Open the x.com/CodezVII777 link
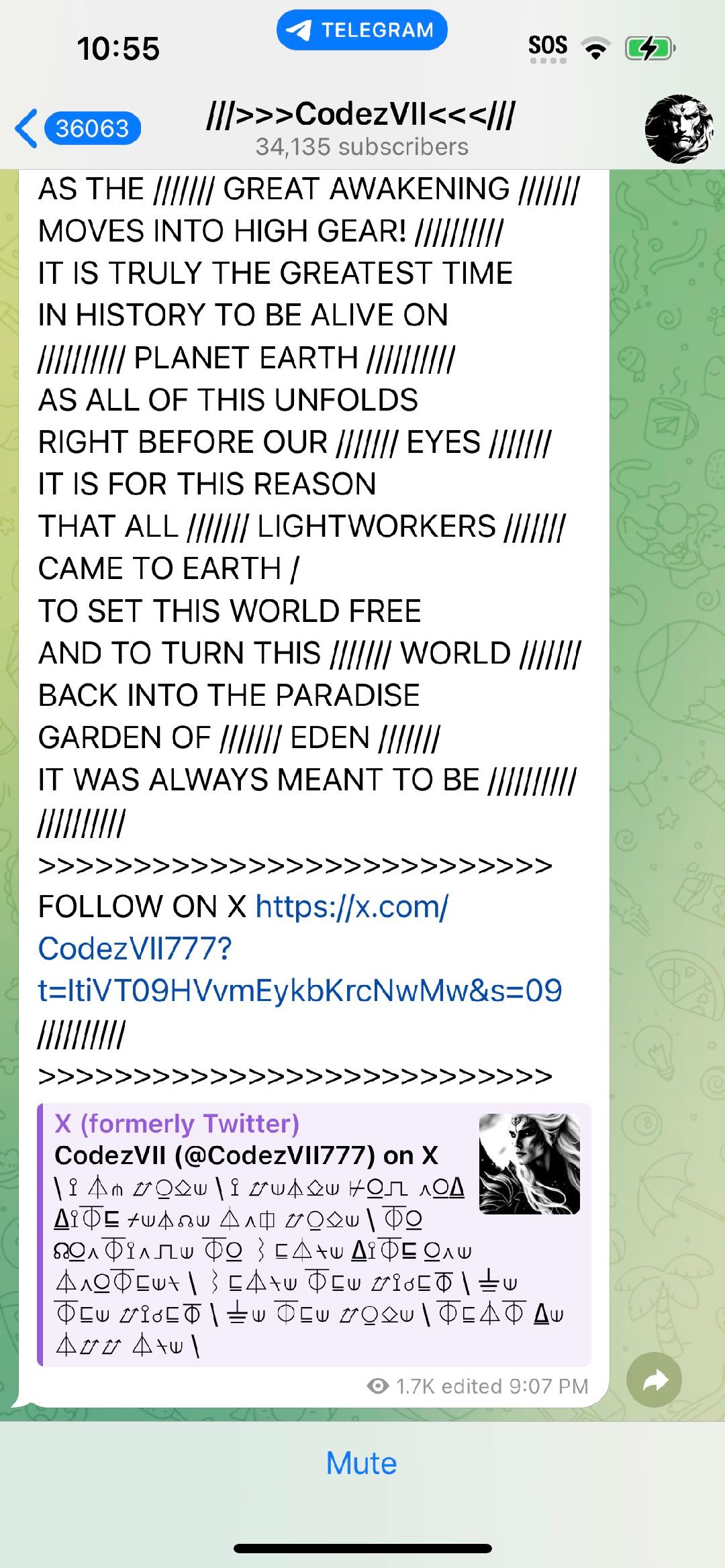Image resolution: width=725 pixels, height=1568 pixels. point(299,949)
